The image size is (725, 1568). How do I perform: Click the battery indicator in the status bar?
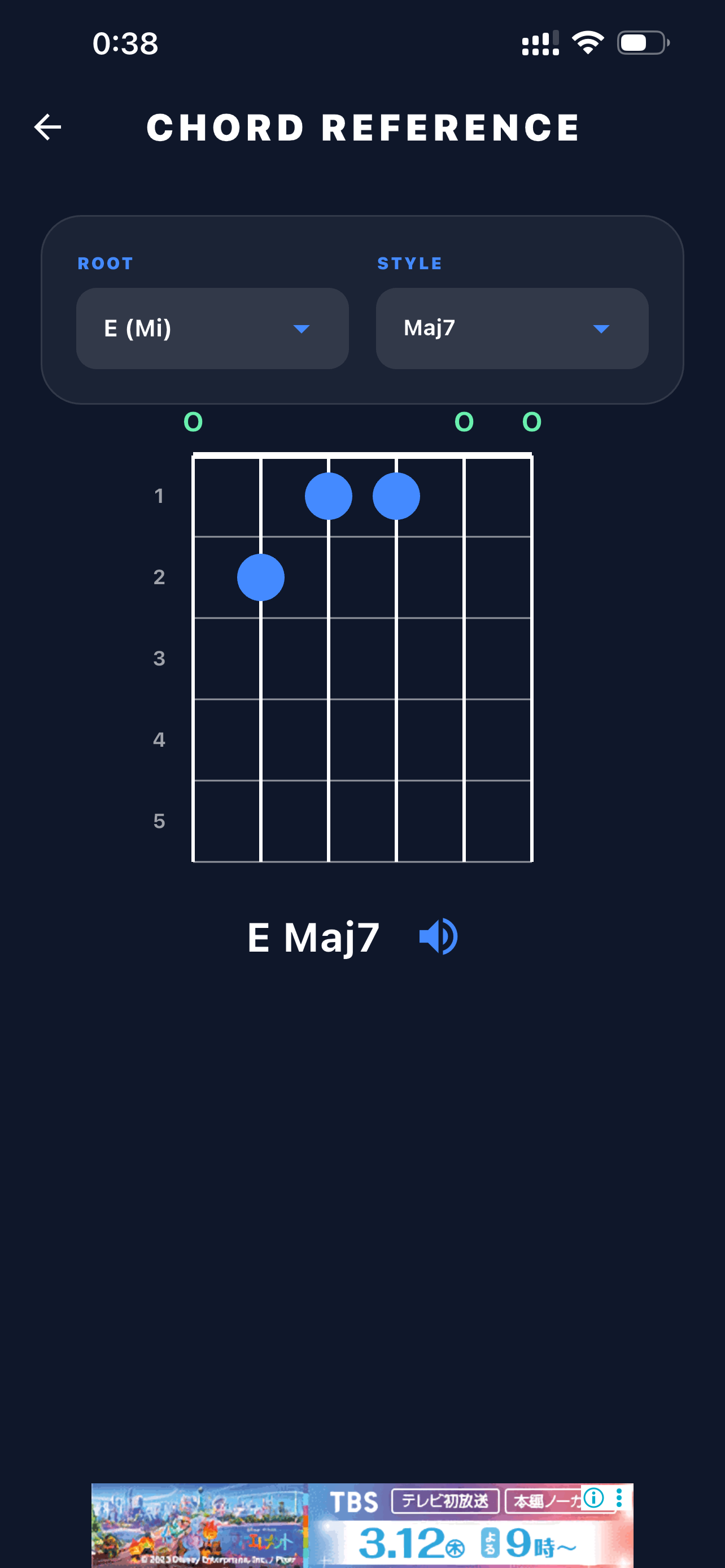(x=642, y=41)
